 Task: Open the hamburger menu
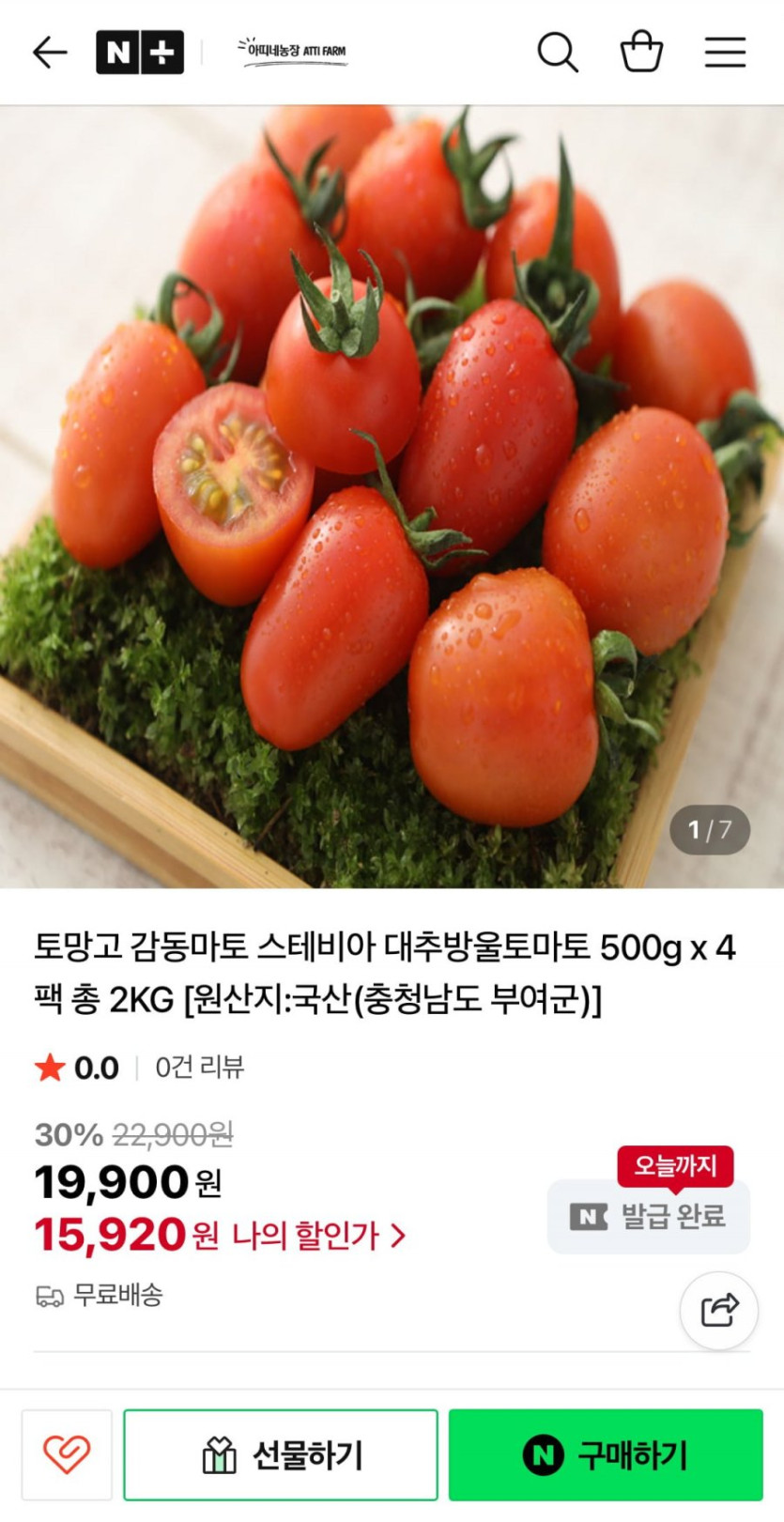point(725,53)
